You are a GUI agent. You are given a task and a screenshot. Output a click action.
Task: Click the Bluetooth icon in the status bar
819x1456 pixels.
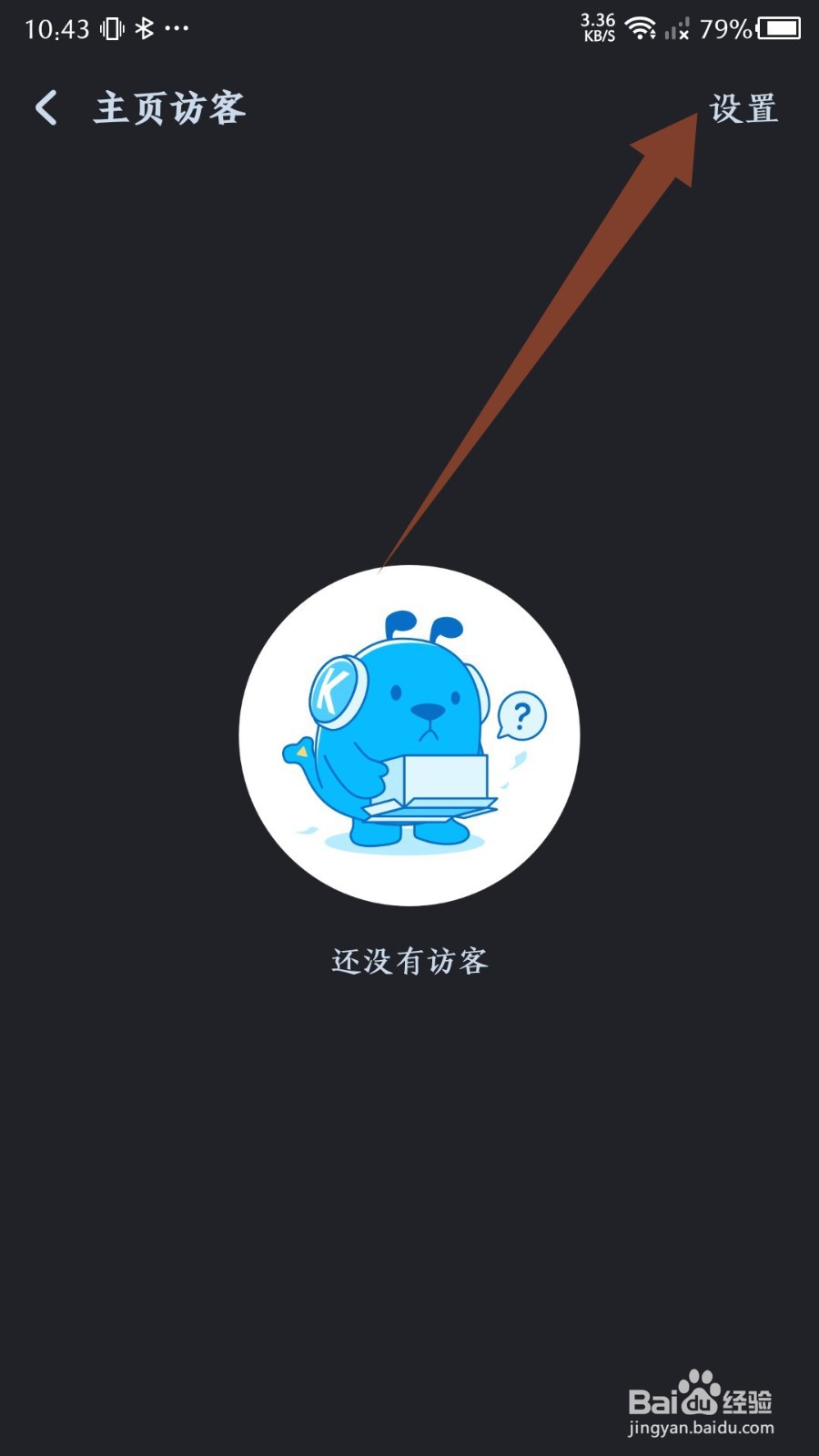coord(143,28)
